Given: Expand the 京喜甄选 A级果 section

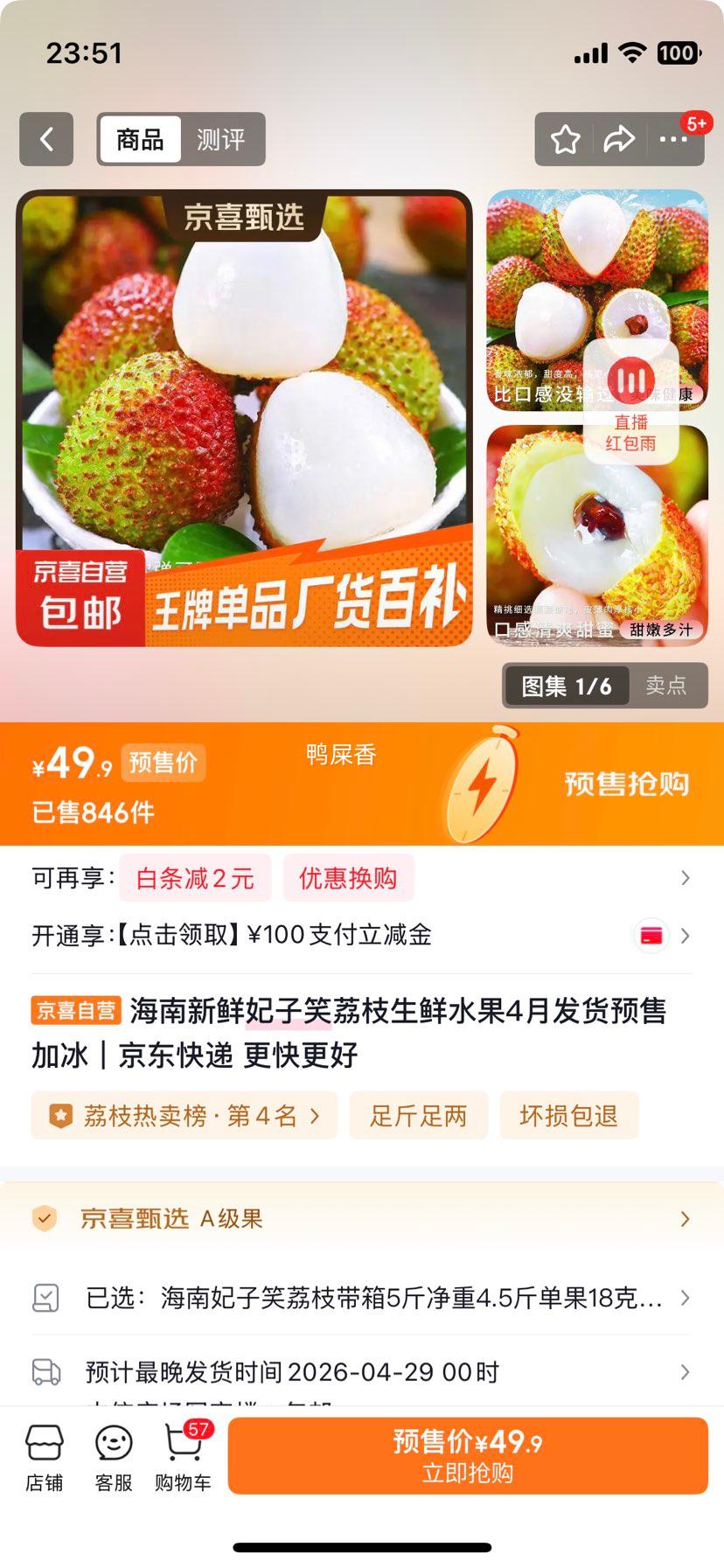Looking at the screenshot, I should (362, 1216).
